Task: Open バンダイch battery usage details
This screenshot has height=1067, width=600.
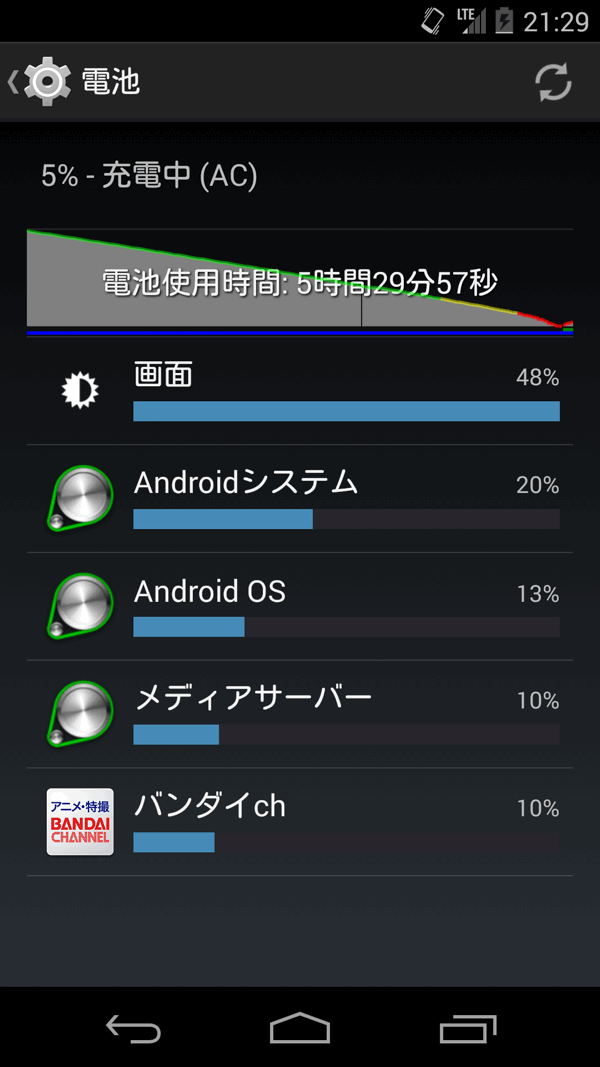Action: pos(300,821)
